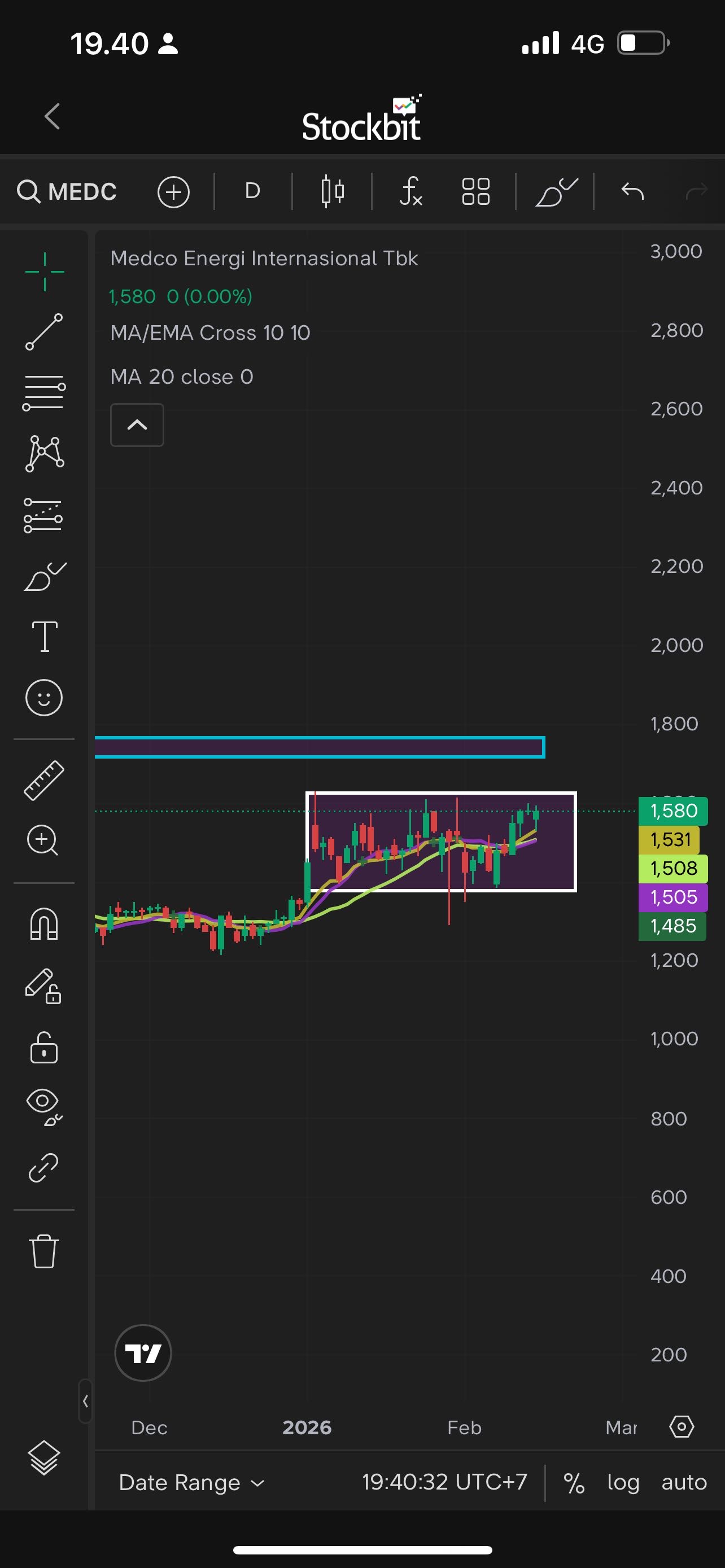Toggle log scale on the price axis
The width and height of the screenshot is (725, 1568).
tap(623, 1482)
